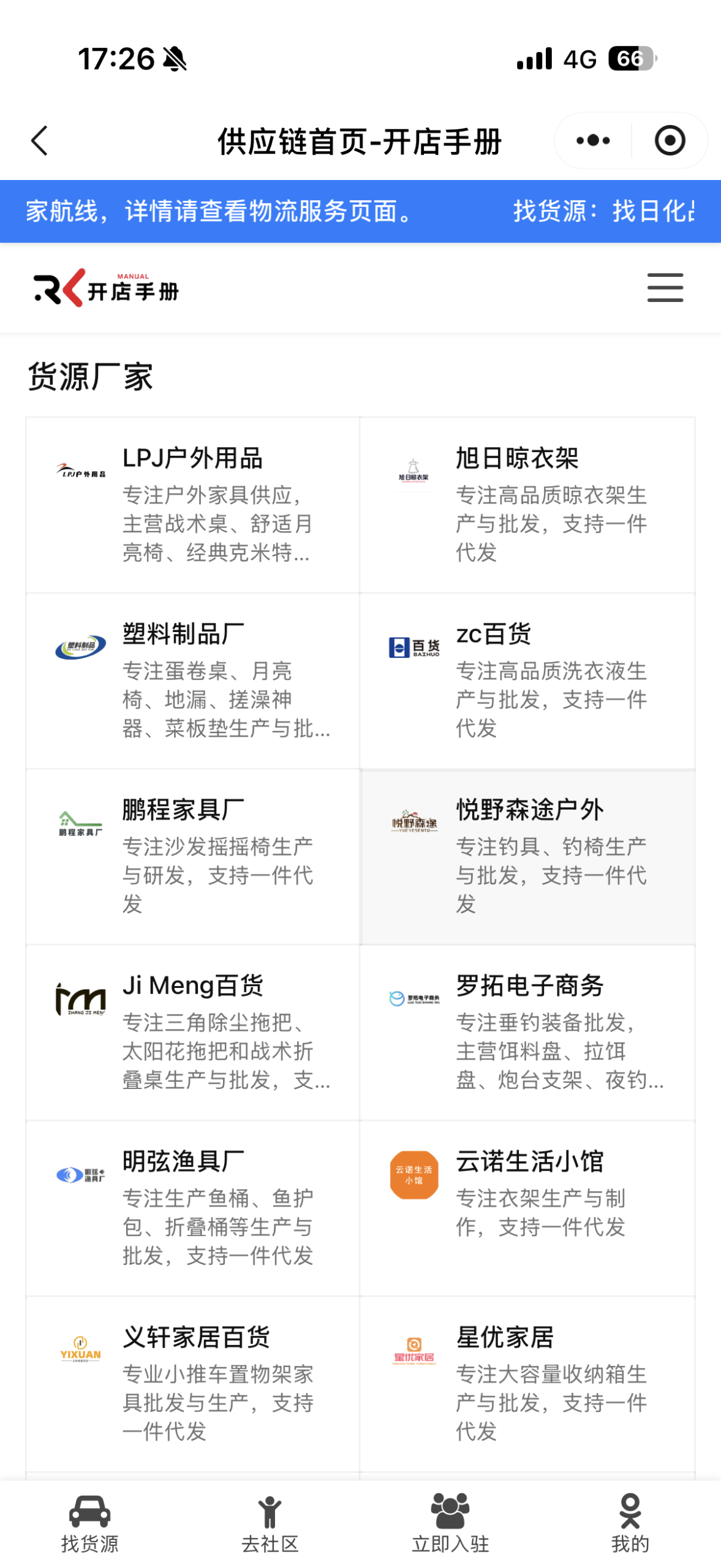Viewport: 721px width, 1568px height.
Task: Go back from 供应链首页-开店手册
Action: click(40, 141)
